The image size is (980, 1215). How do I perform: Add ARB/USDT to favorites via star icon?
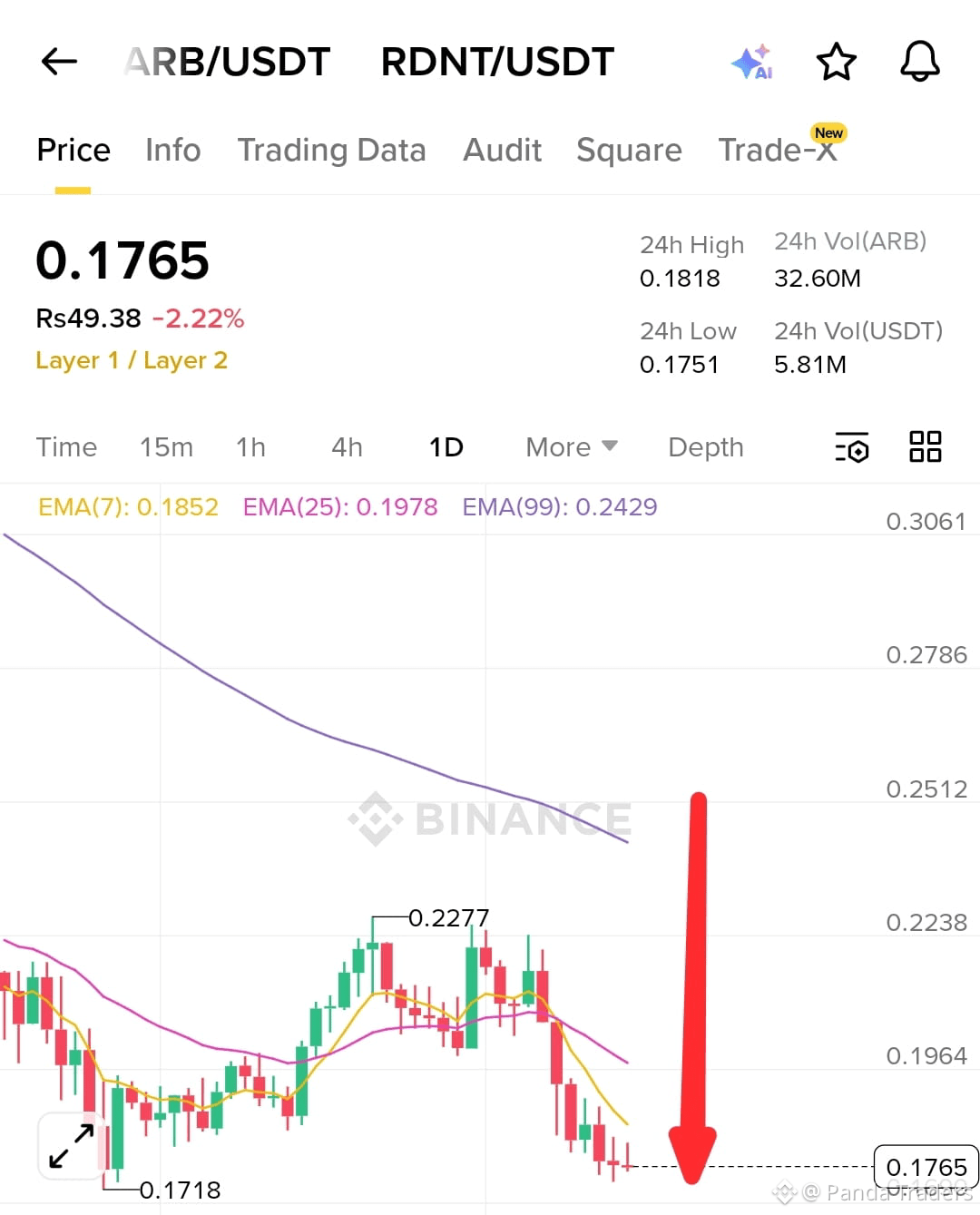(x=836, y=62)
